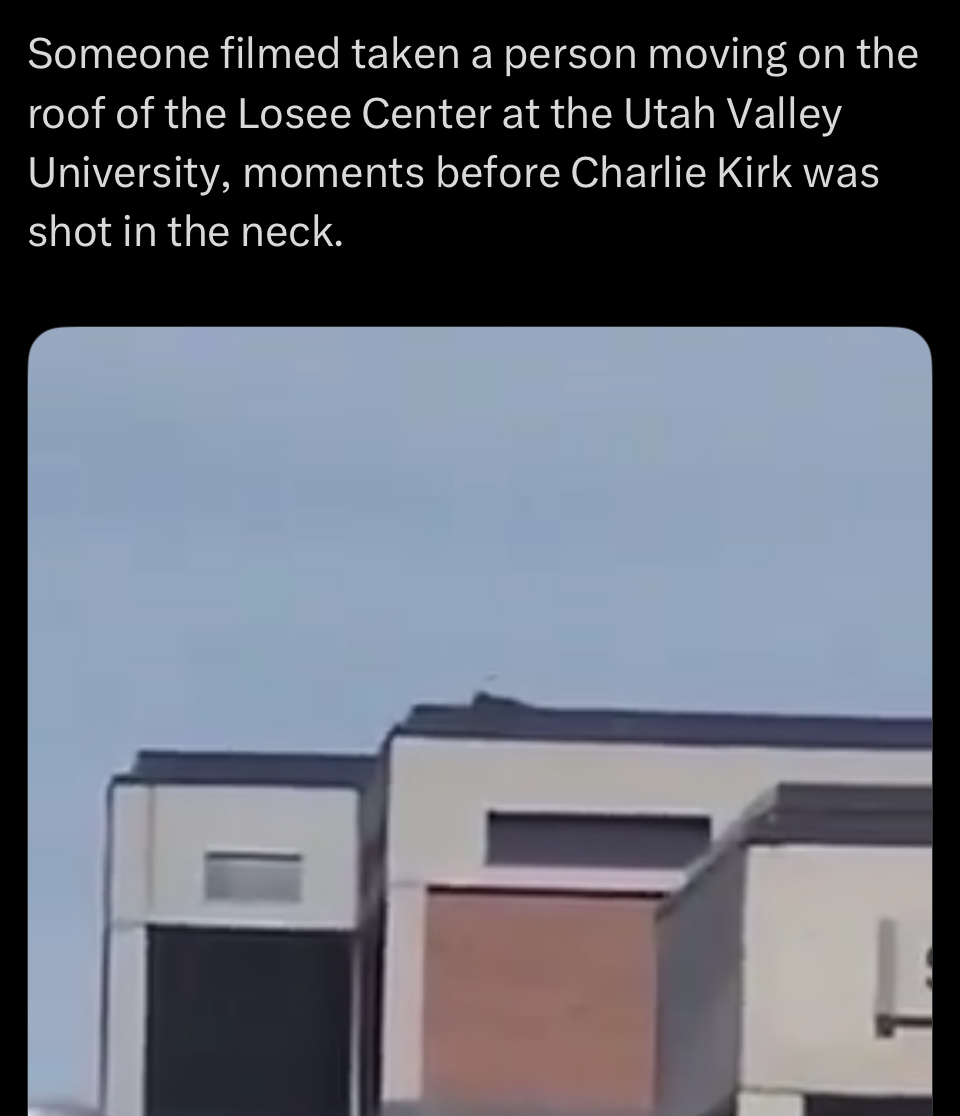Open the rooftop video in the post
The width and height of the screenshot is (960, 1116).
[480, 720]
